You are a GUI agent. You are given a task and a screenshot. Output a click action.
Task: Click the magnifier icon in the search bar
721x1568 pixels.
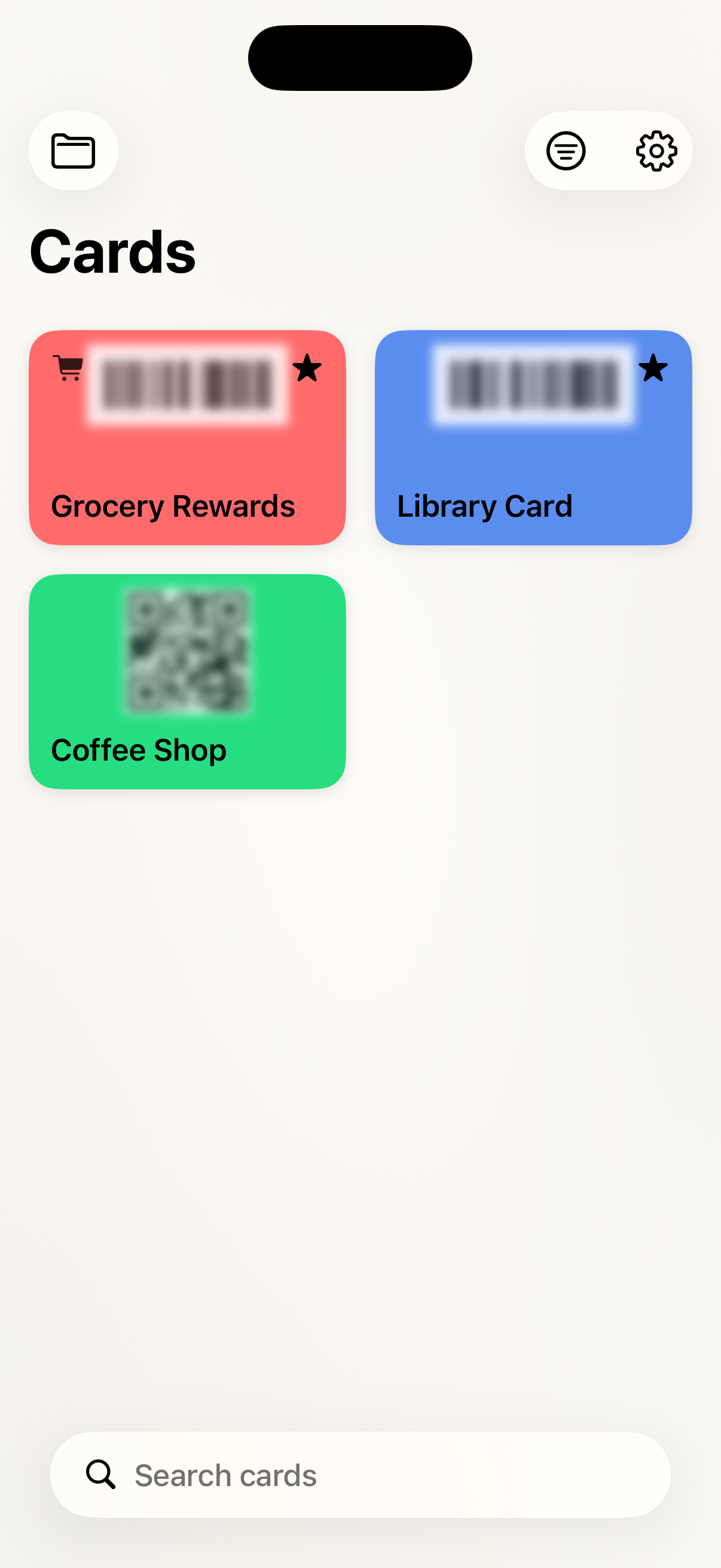click(x=101, y=1474)
